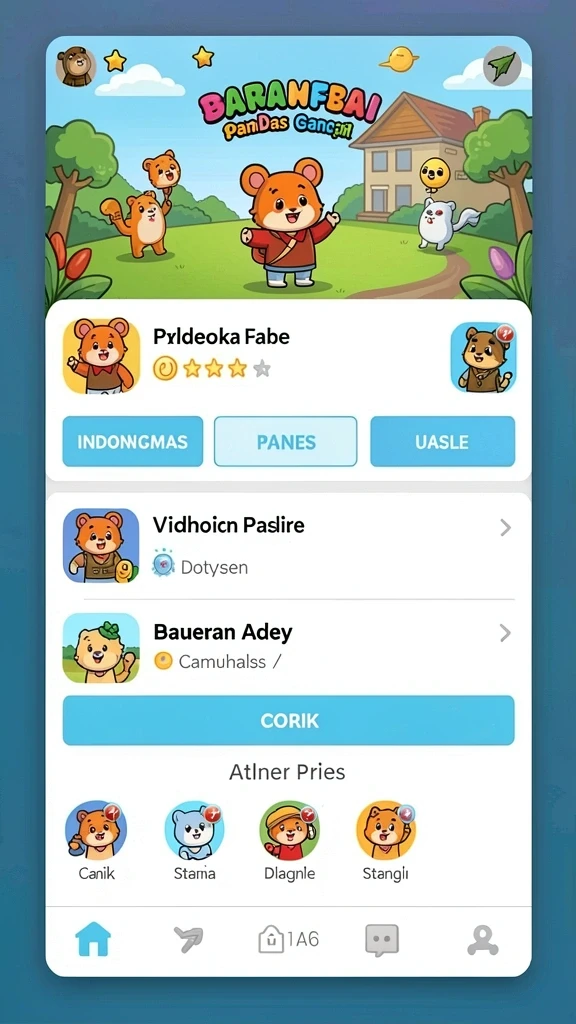Open the arrow tab in the bottom bar
Screen dimensions: 576x1024
188,940
